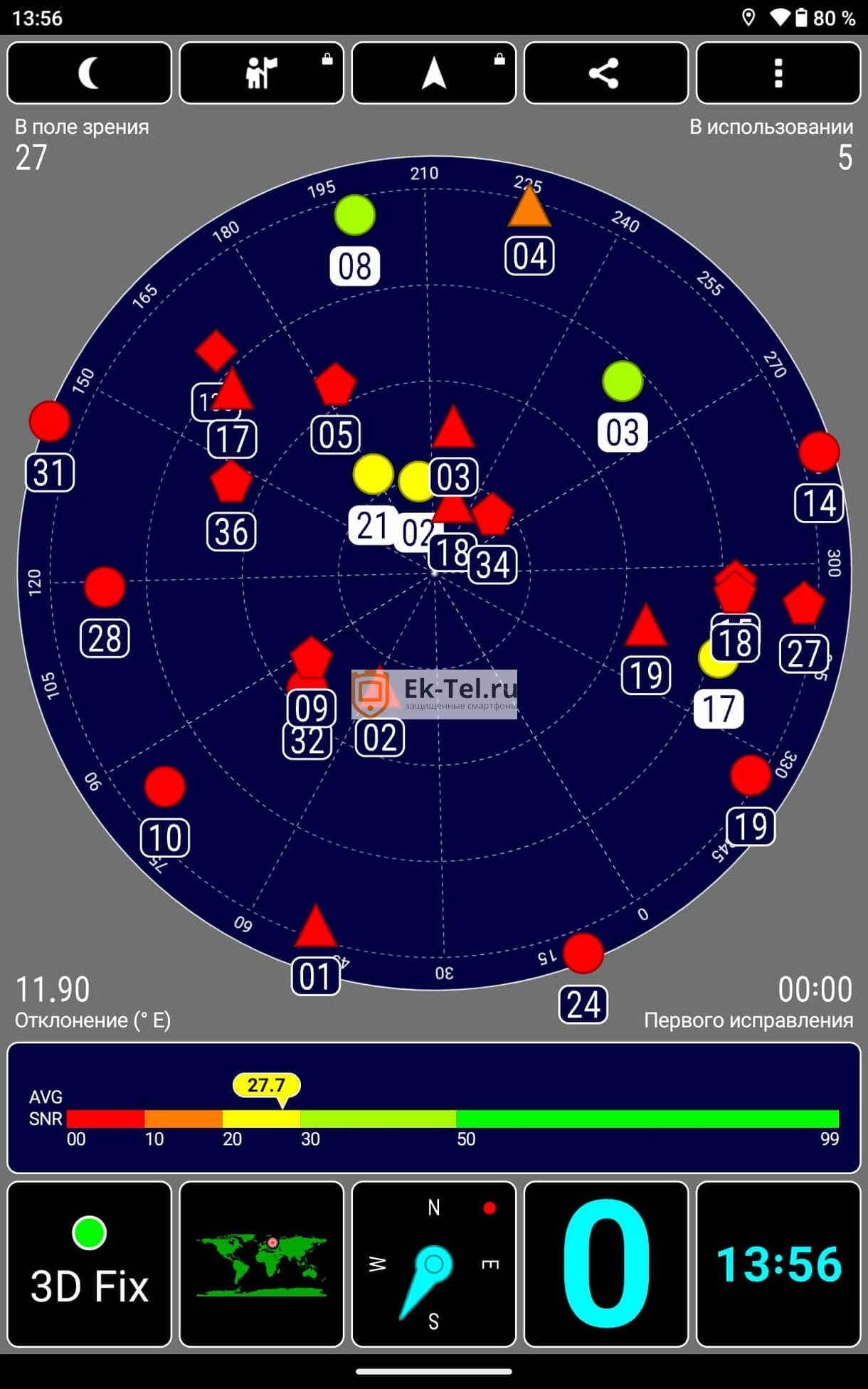Image resolution: width=868 pixels, height=1389 pixels.
Task: Toggle night mode with the moon button
Action: pos(89,73)
